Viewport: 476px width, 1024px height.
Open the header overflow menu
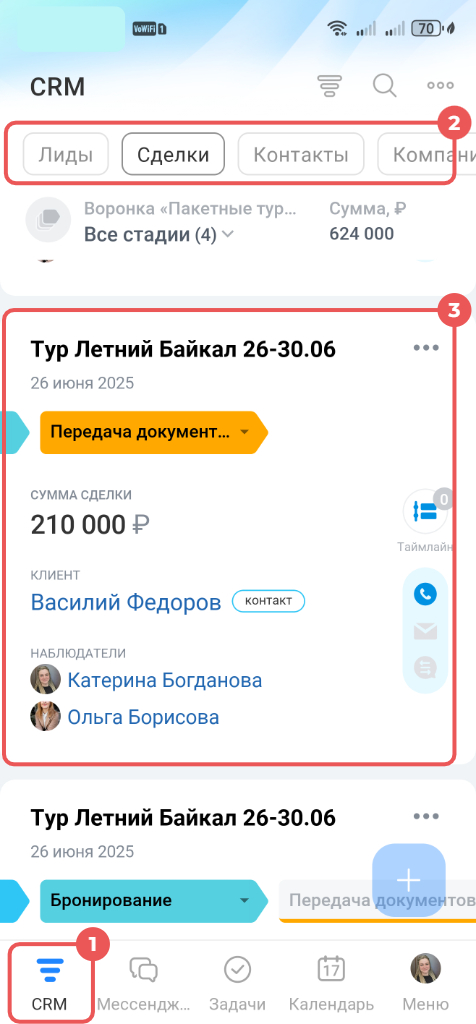(x=440, y=86)
